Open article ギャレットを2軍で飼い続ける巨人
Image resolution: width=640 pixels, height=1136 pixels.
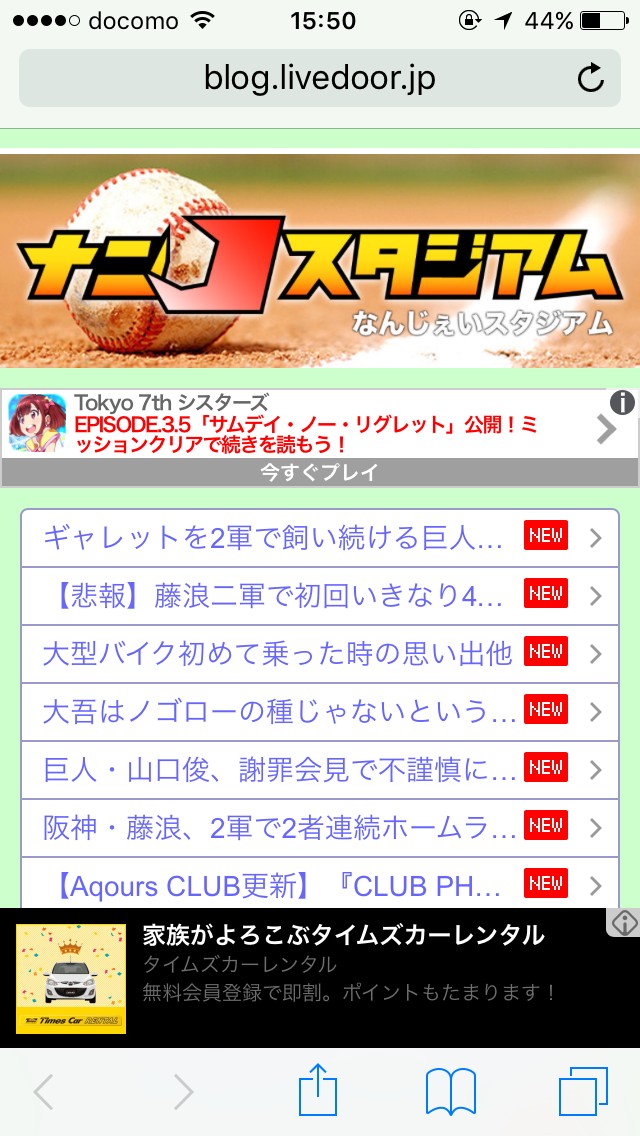click(320, 538)
